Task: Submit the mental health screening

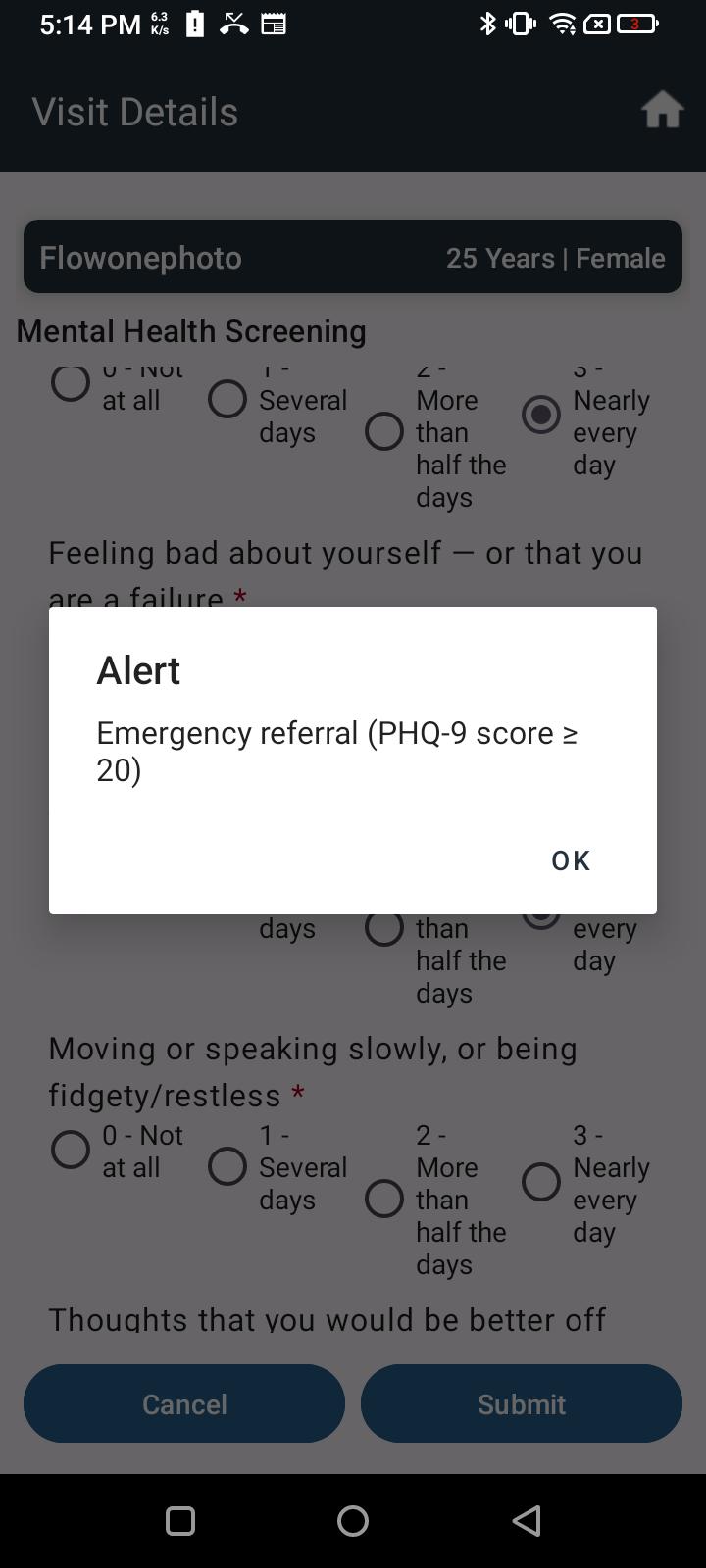Action: 522,1403
